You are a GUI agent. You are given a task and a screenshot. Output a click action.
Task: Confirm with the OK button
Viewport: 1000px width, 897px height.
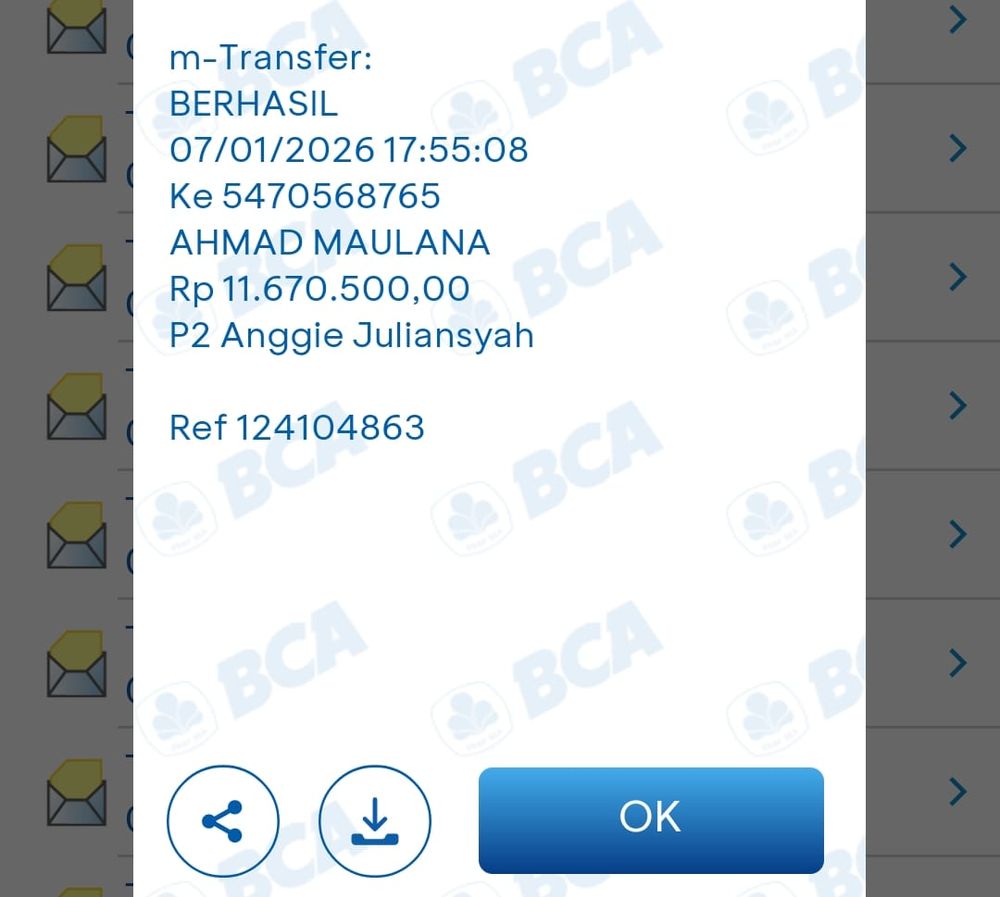[x=651, y=819]
